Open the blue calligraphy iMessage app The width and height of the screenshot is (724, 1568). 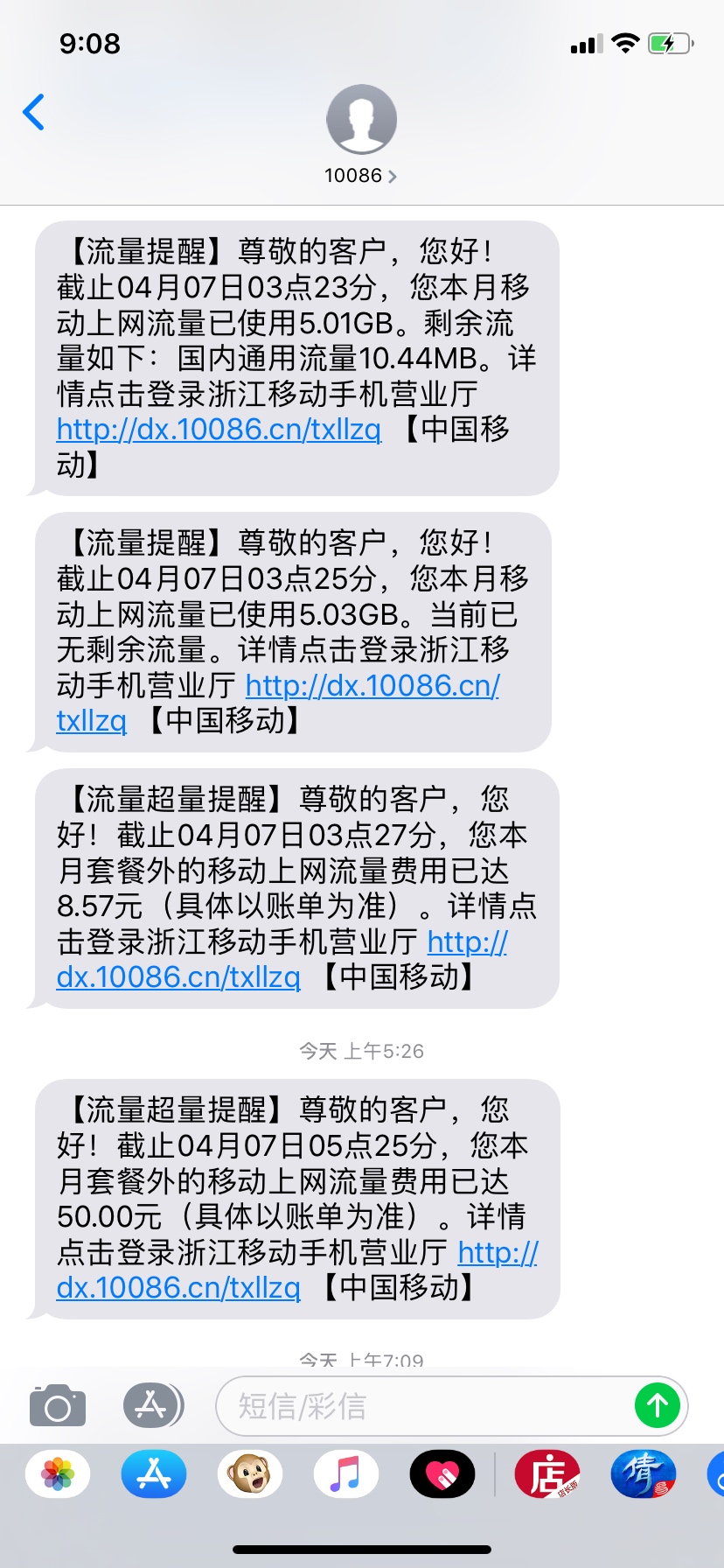click(x=644, y=1474)
